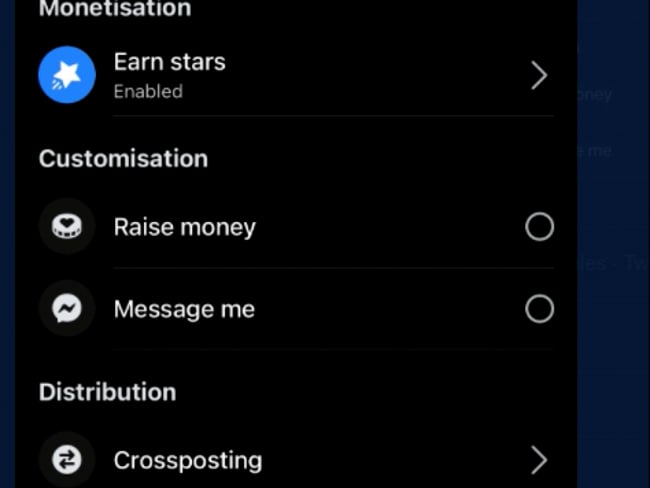This screenshot has height=488, width=650.
Task: Select the Raise money option
Action: (x=538, y=227)
